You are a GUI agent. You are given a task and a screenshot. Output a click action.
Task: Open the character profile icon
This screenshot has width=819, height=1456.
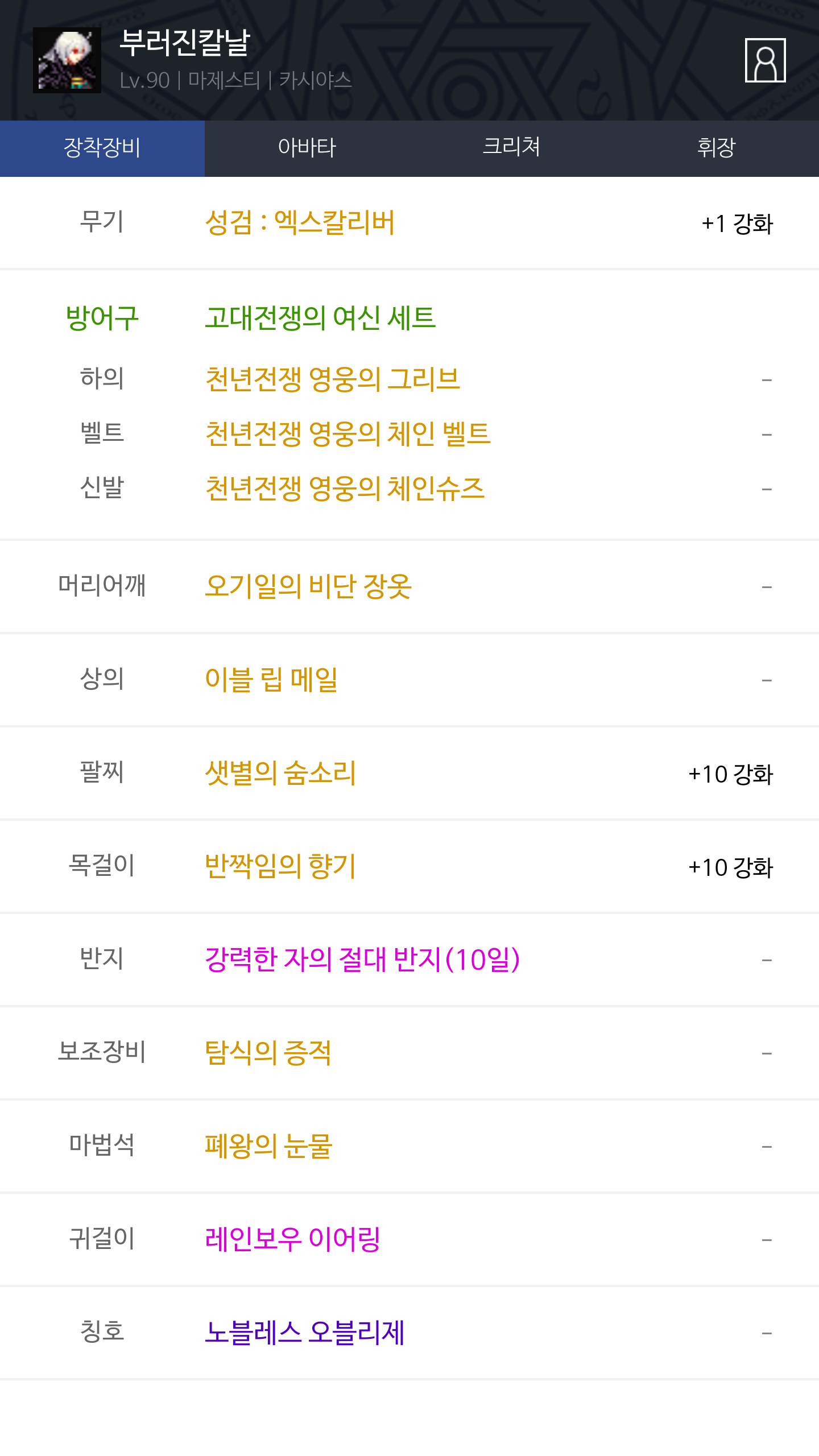tap(765, 60)
